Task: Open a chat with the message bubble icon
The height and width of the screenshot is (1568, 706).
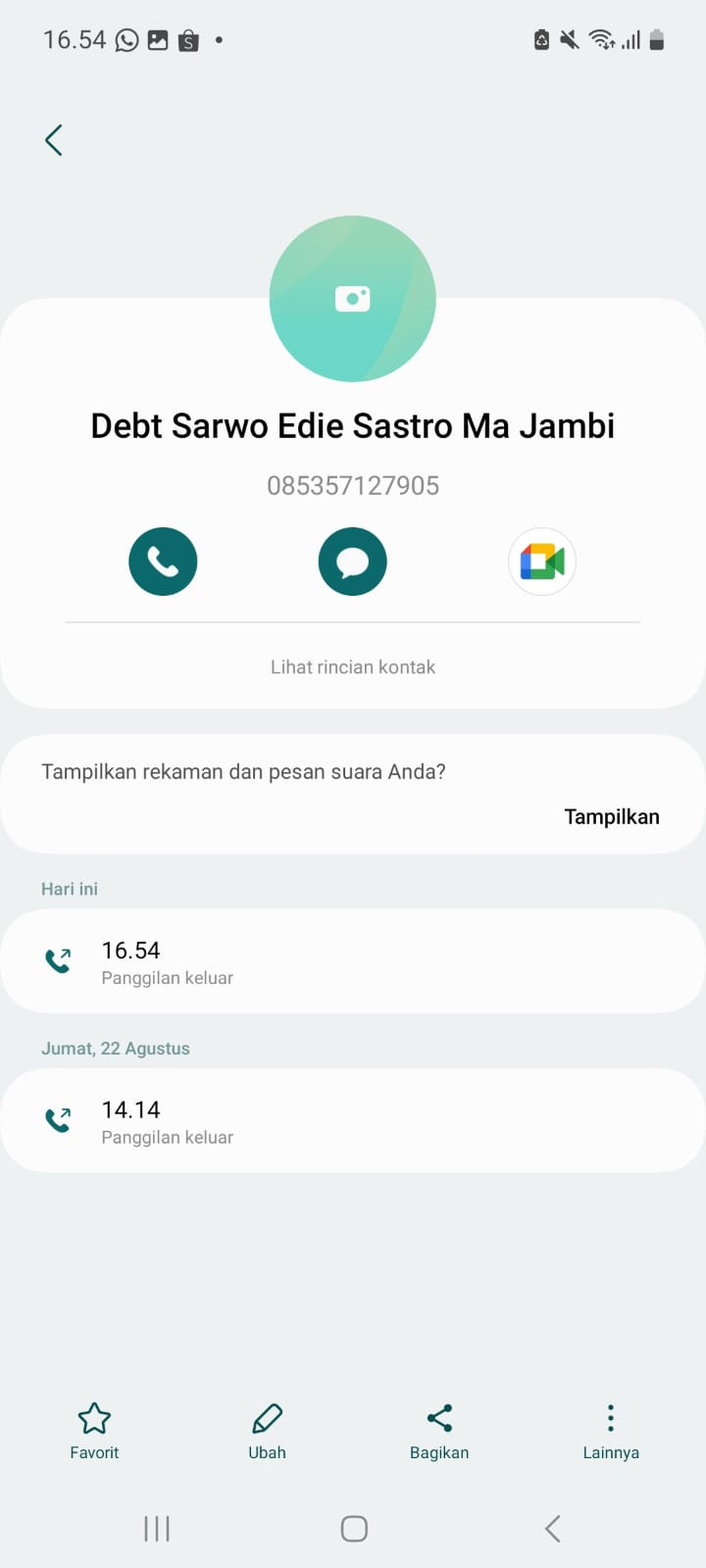Action: tap(353, 562)
